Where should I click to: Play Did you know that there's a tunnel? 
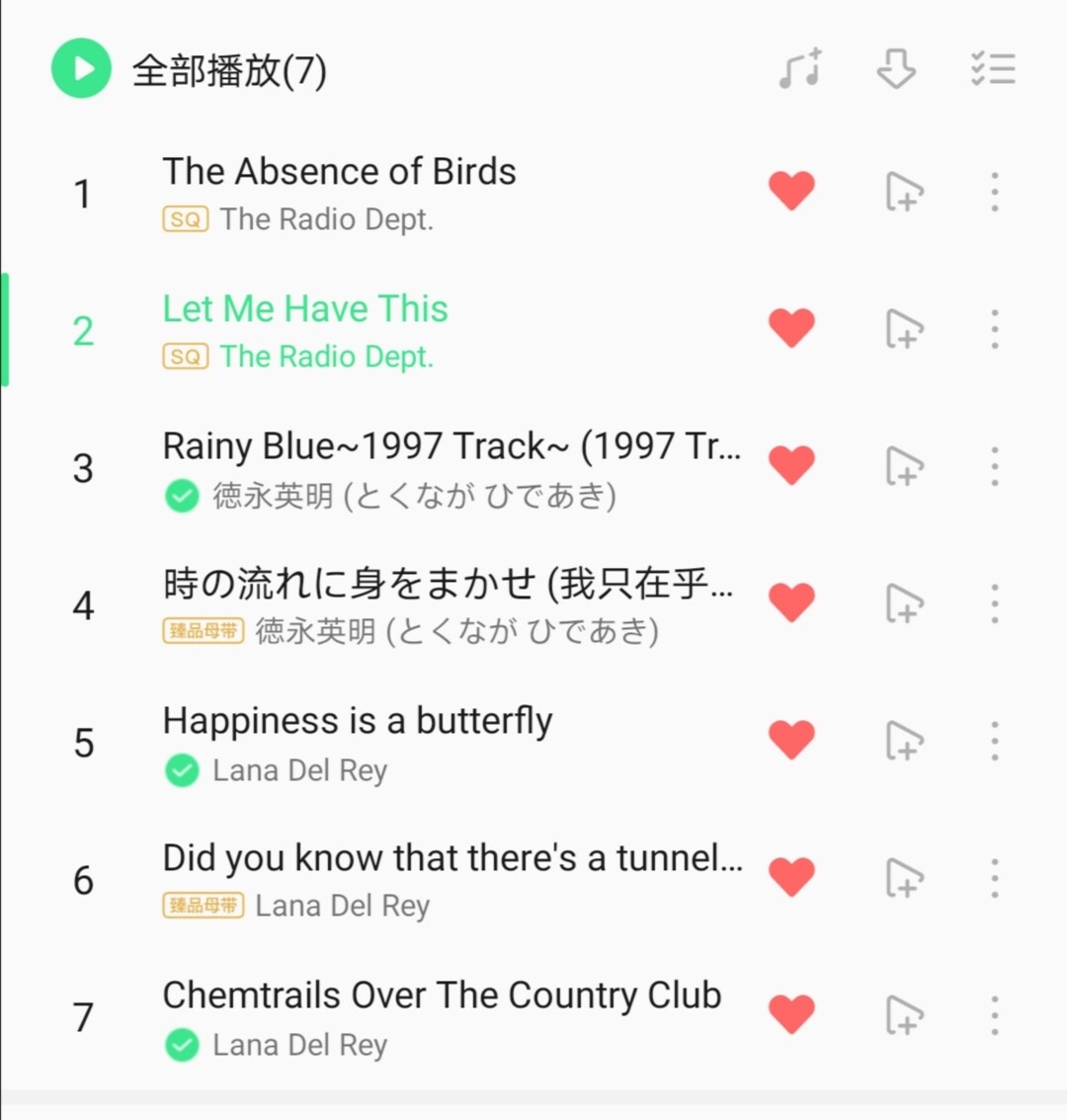click(x=452, y=859)
